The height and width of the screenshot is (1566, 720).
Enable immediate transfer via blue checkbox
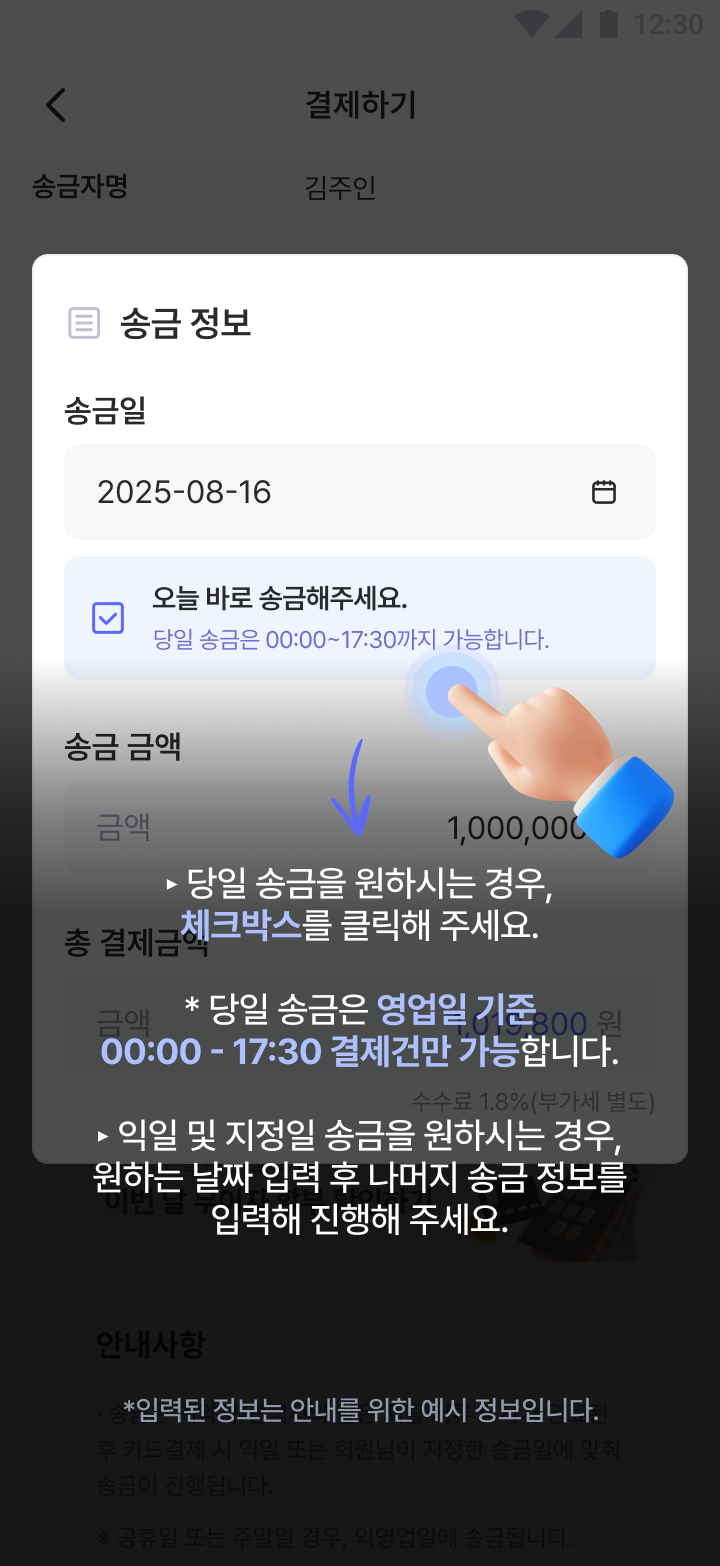(107, 618)
